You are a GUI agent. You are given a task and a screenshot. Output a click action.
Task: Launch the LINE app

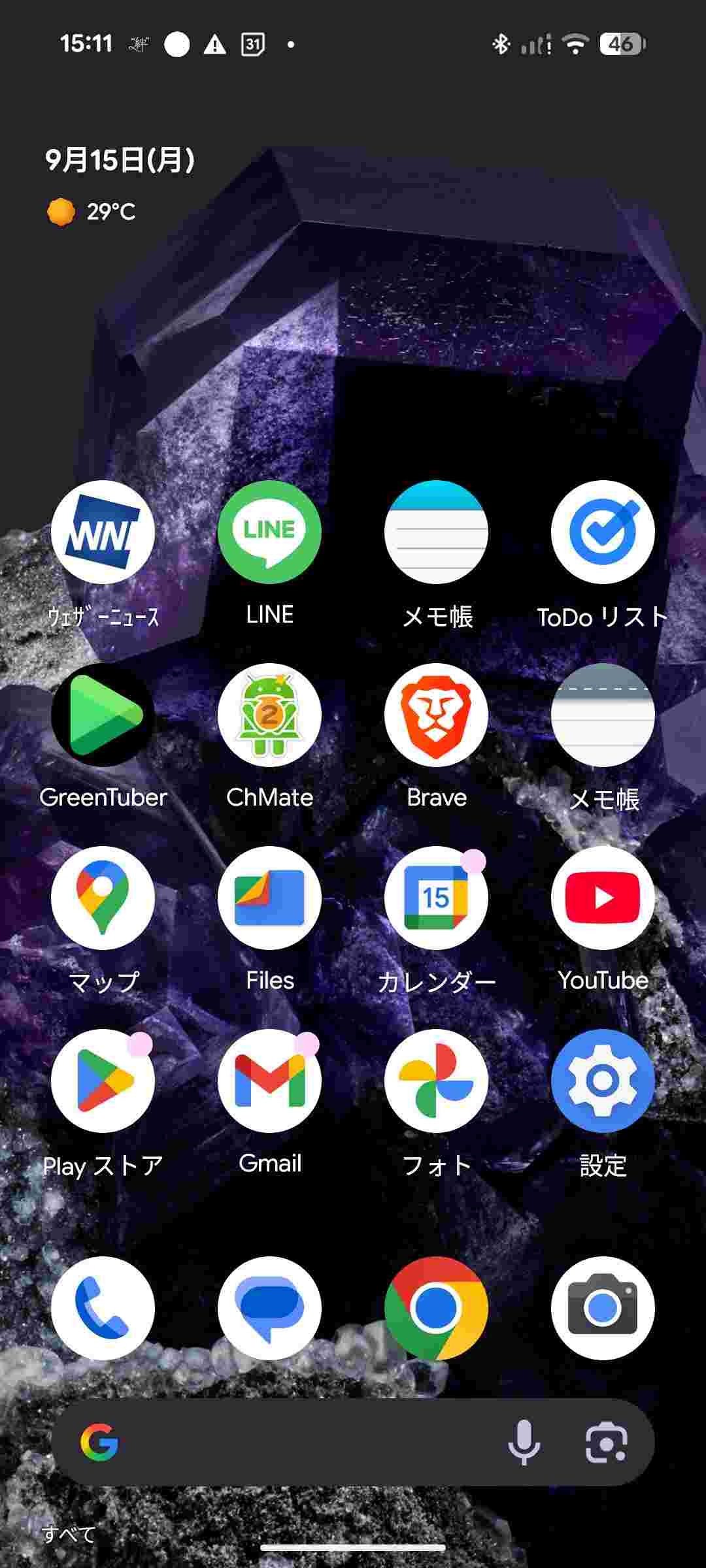269,532
